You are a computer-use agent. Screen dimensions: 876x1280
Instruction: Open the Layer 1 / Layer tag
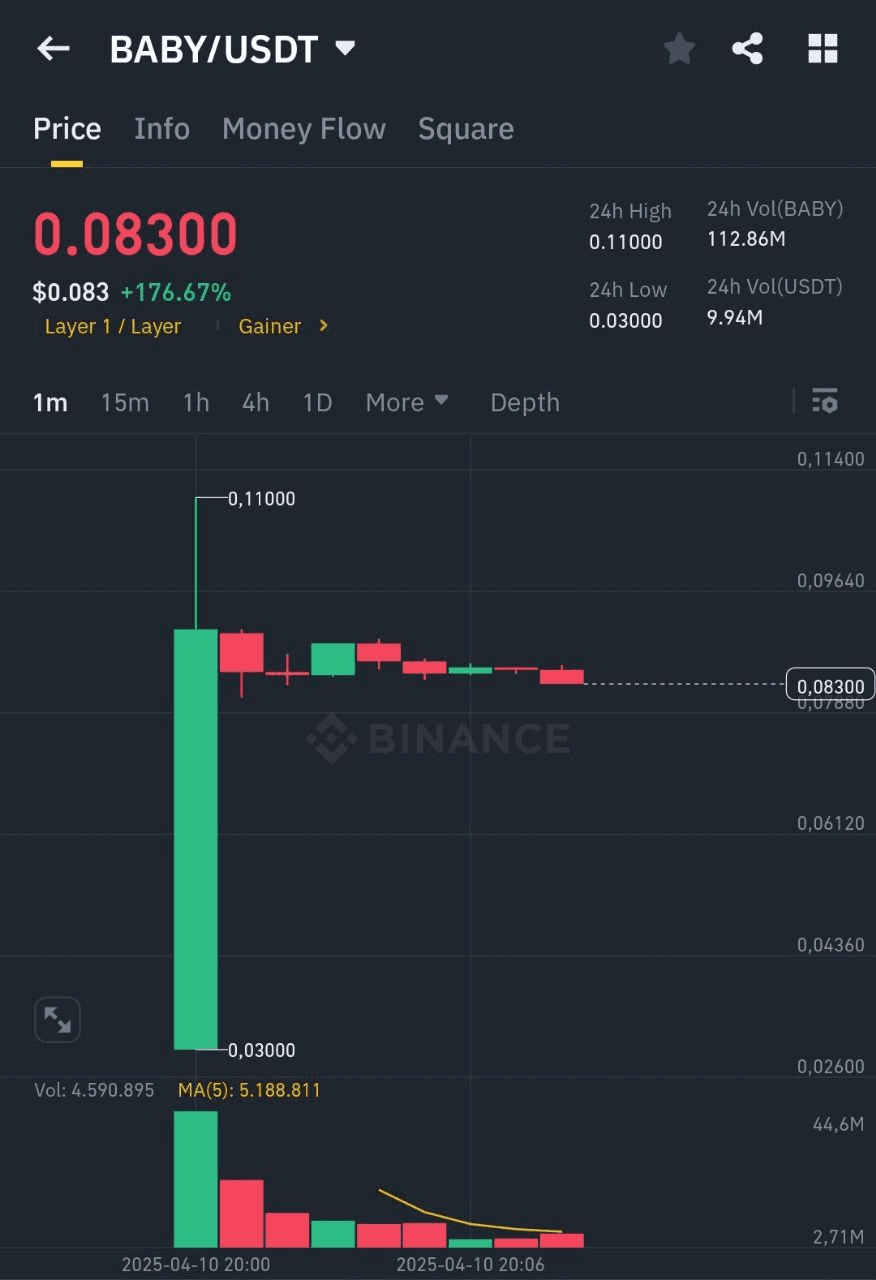click(x=113, y=326)
